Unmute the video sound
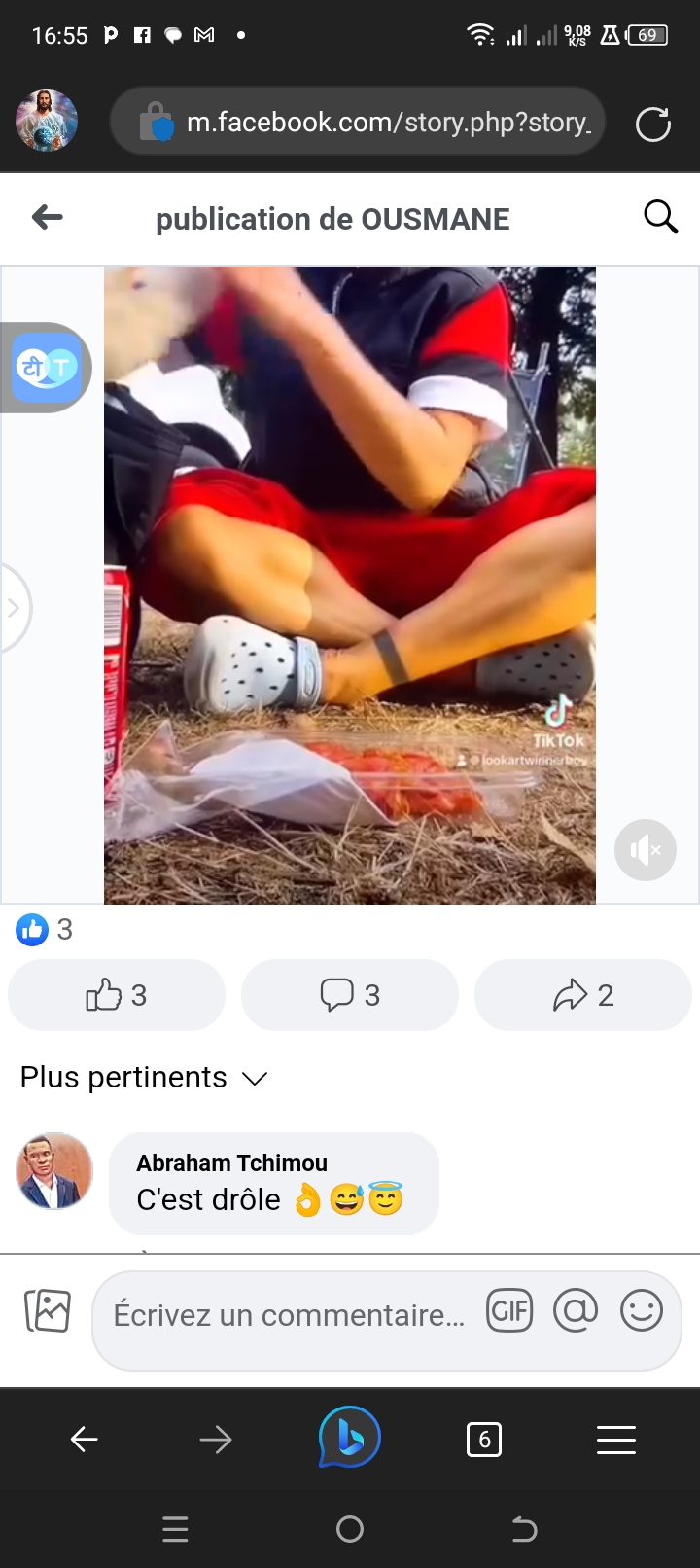The width and height of the screenshot is (700, 1568). pos(645,850)
